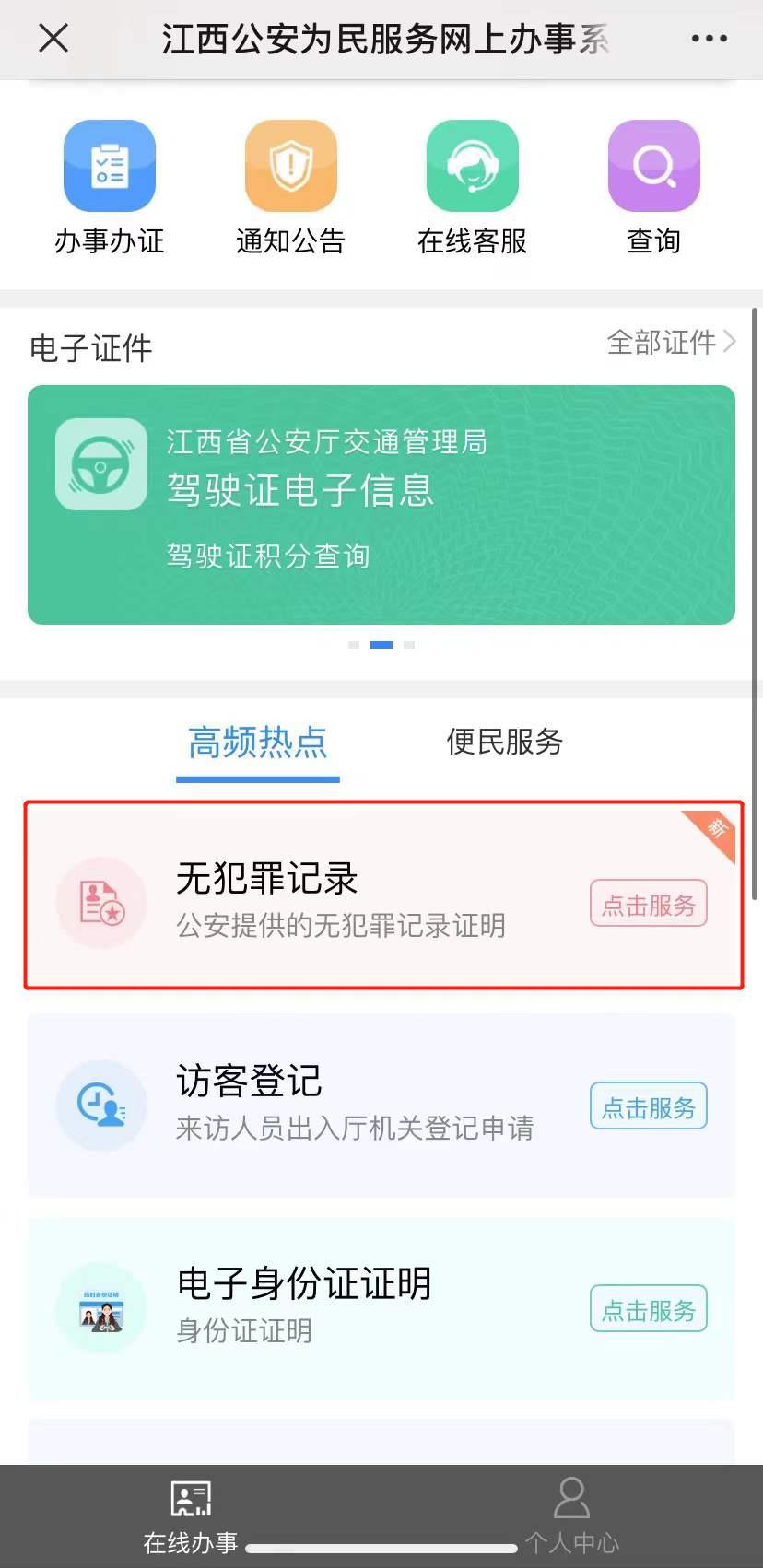Go to the 个人中心 bottom tab
763x1568 pixels.
pos(571,1515)
